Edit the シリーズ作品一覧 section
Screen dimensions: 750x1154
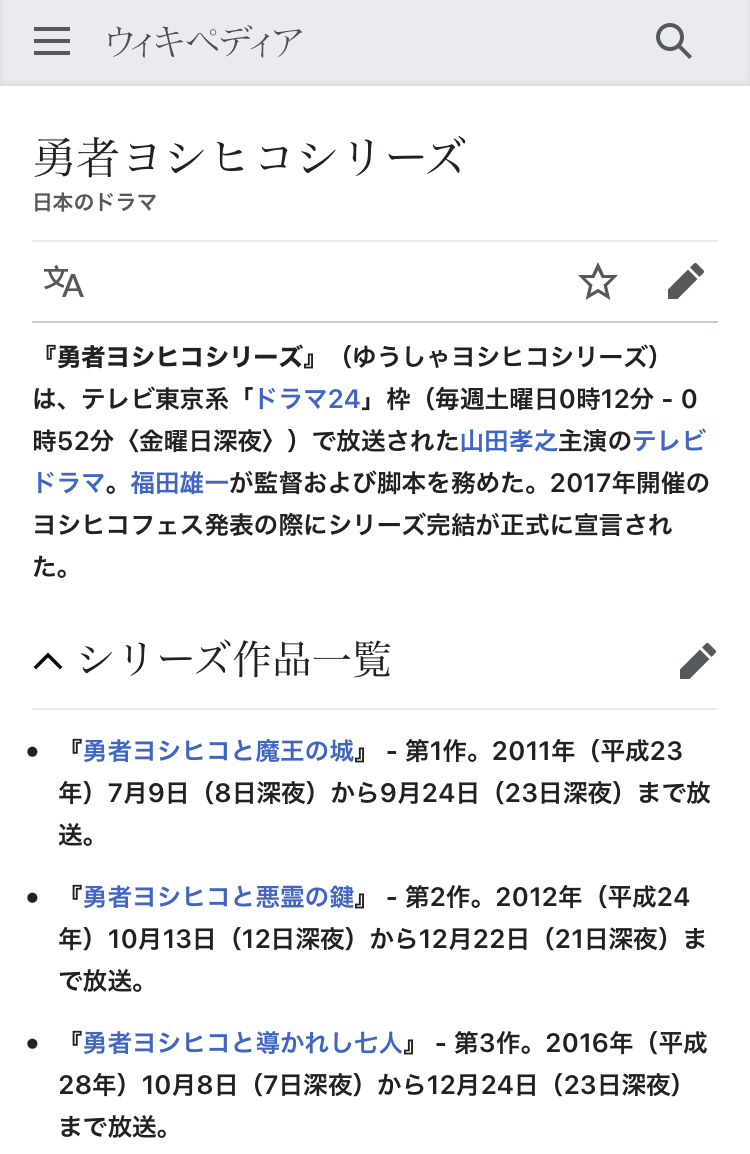[x=697, y=661]
